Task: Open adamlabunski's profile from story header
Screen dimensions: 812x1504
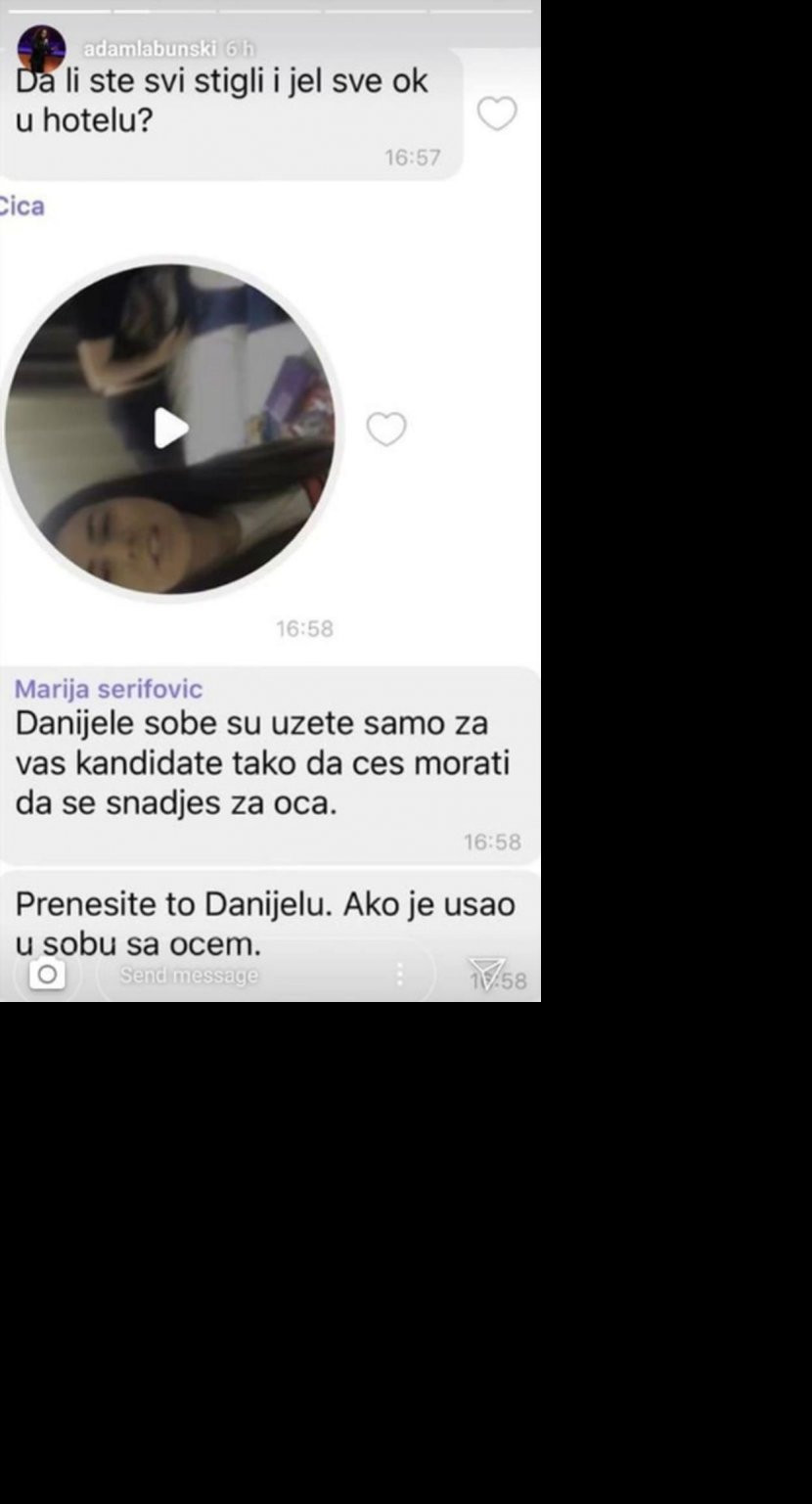Action: click(149, 49)
